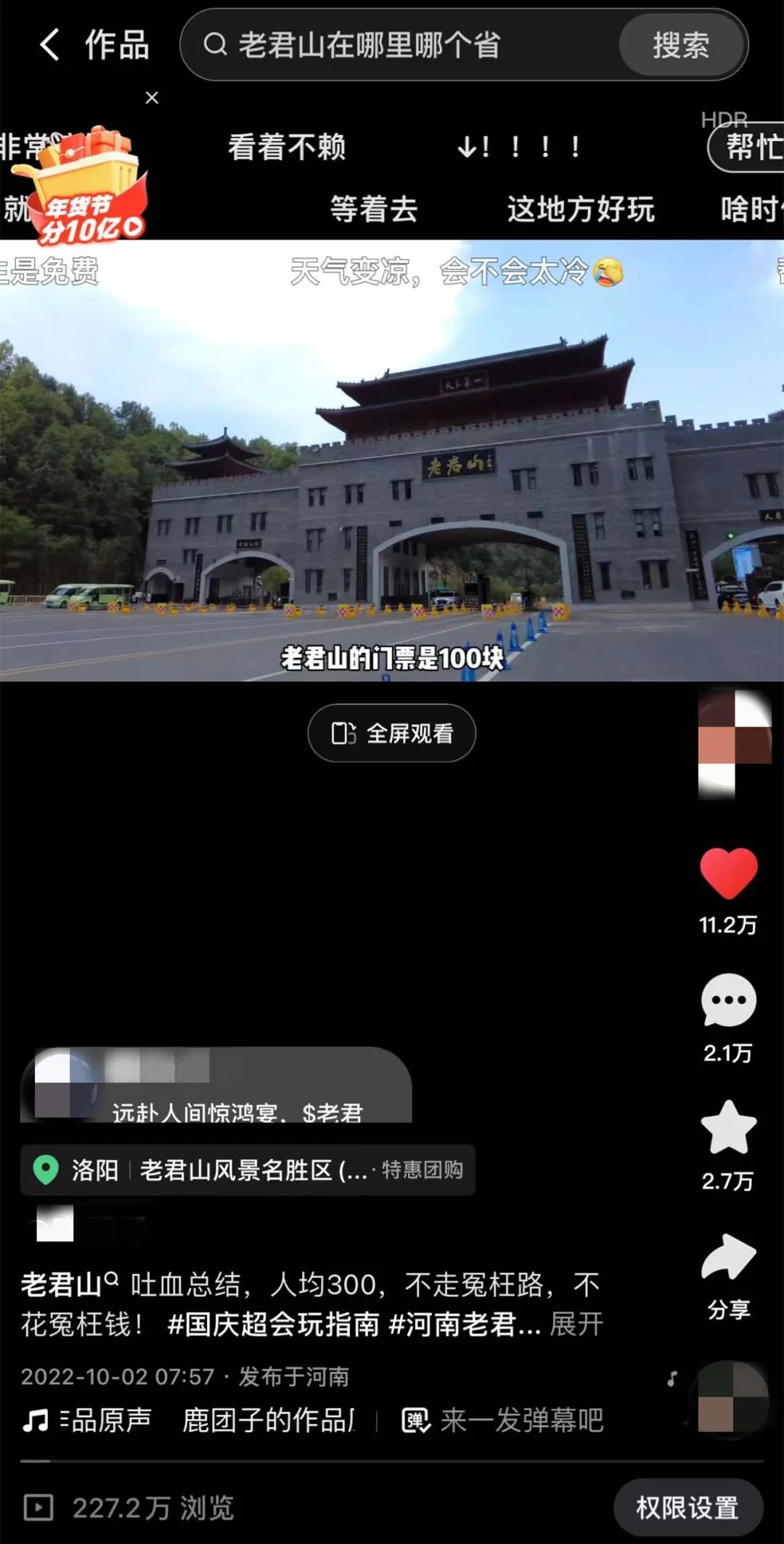Open the rotating music disc

pyautogui.click(x=732, y=1398)
